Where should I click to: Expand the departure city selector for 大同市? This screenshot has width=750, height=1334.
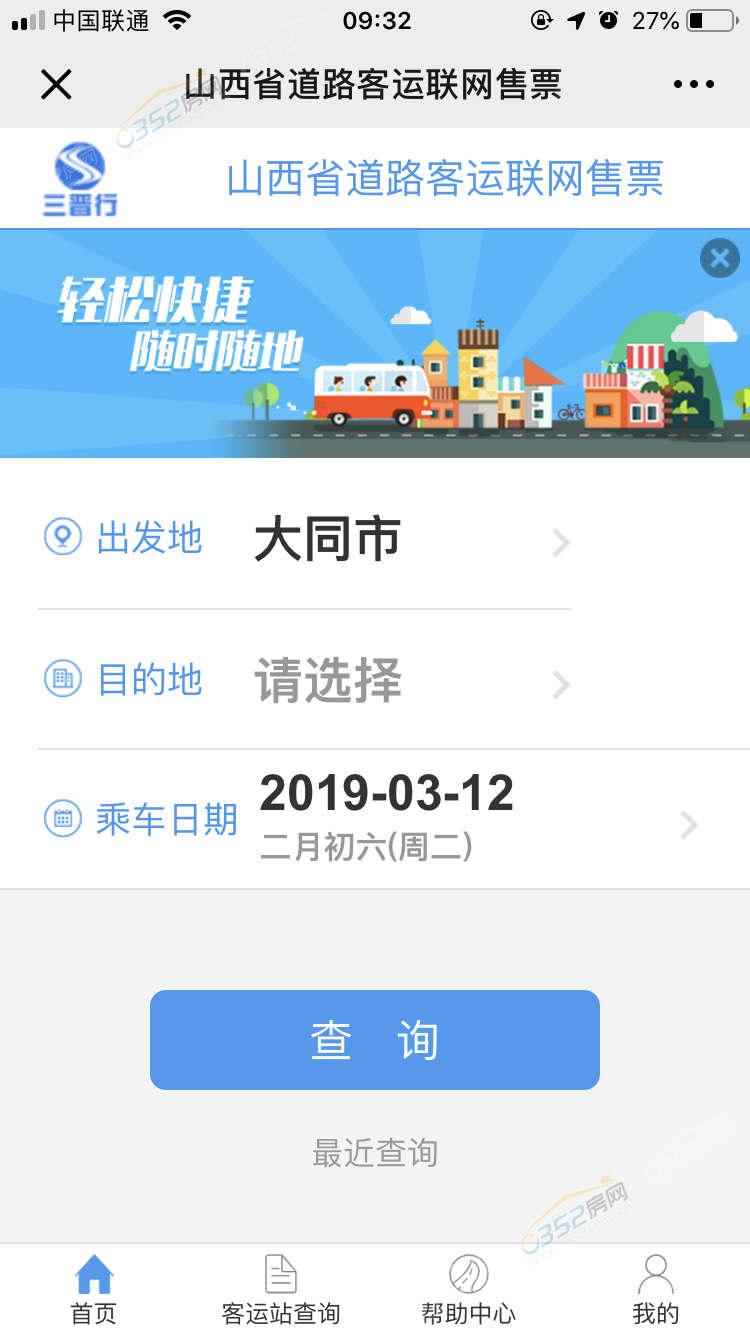tap(562, 540)
